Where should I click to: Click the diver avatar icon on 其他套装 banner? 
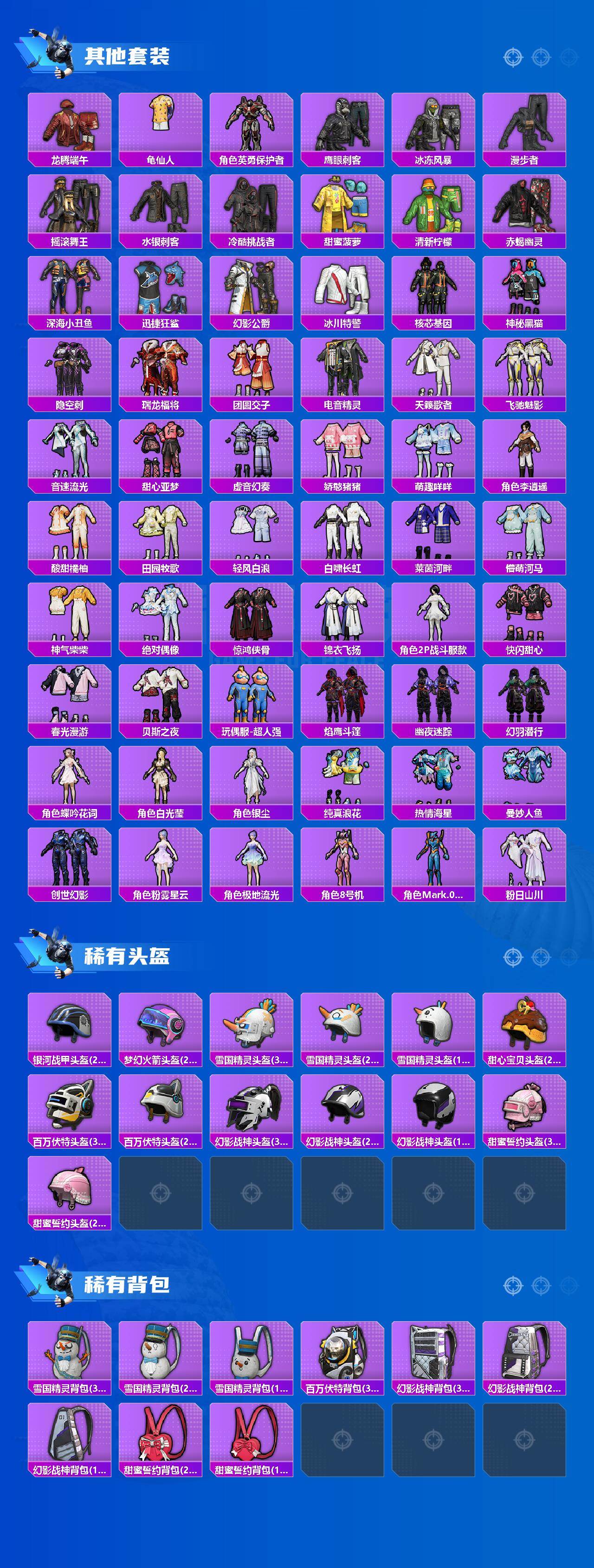(x=53, y=52)
